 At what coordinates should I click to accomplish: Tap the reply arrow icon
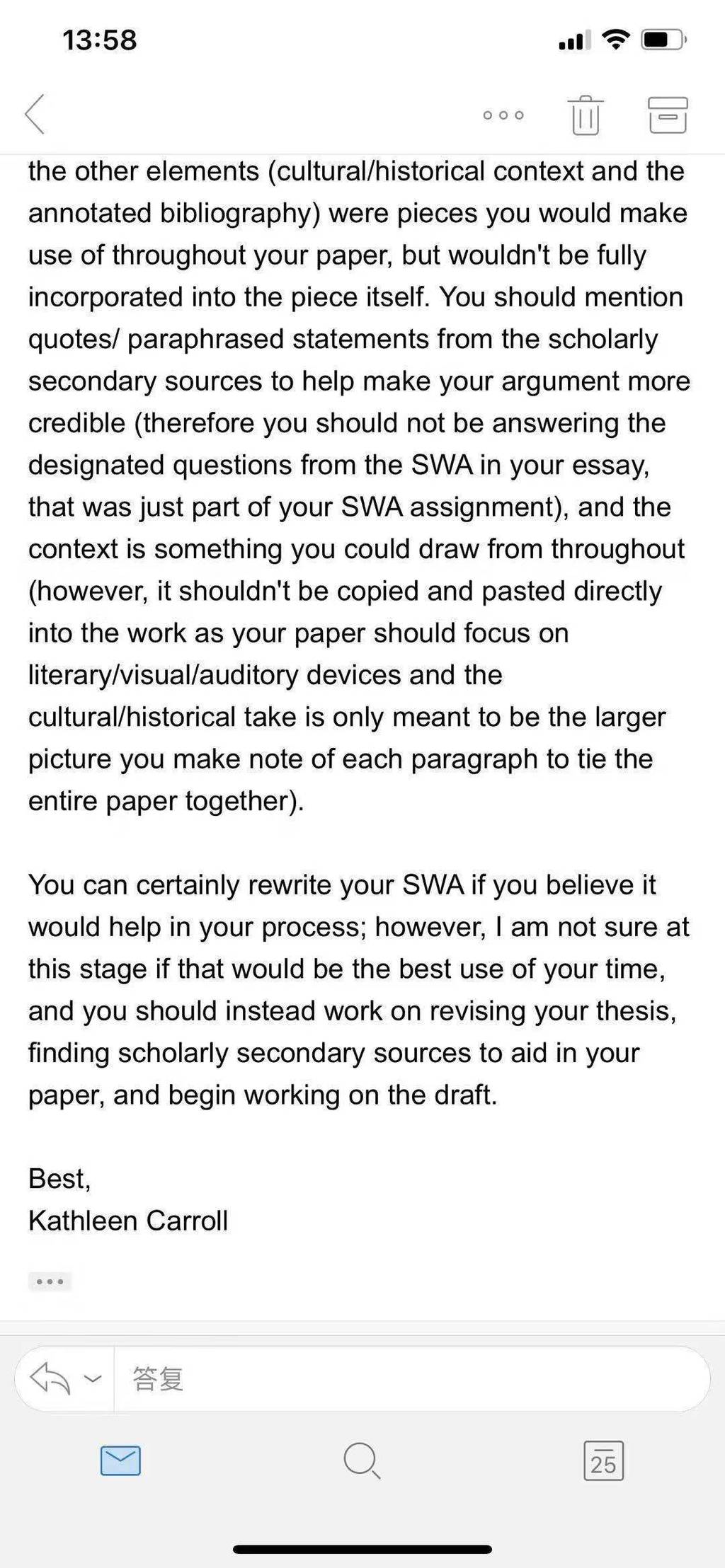coord(50,1379)
